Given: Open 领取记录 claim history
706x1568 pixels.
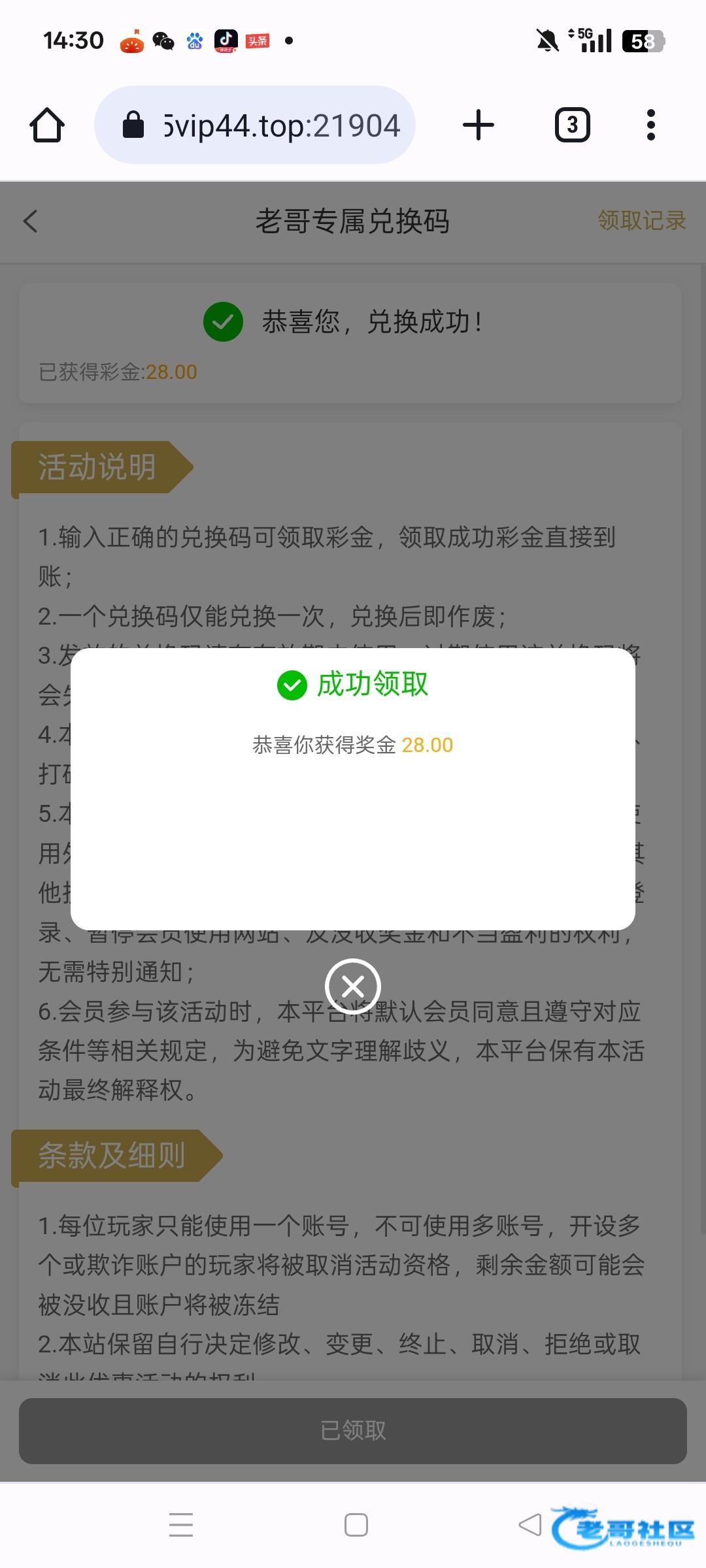Looking at the screenshot, I should 641,221.
